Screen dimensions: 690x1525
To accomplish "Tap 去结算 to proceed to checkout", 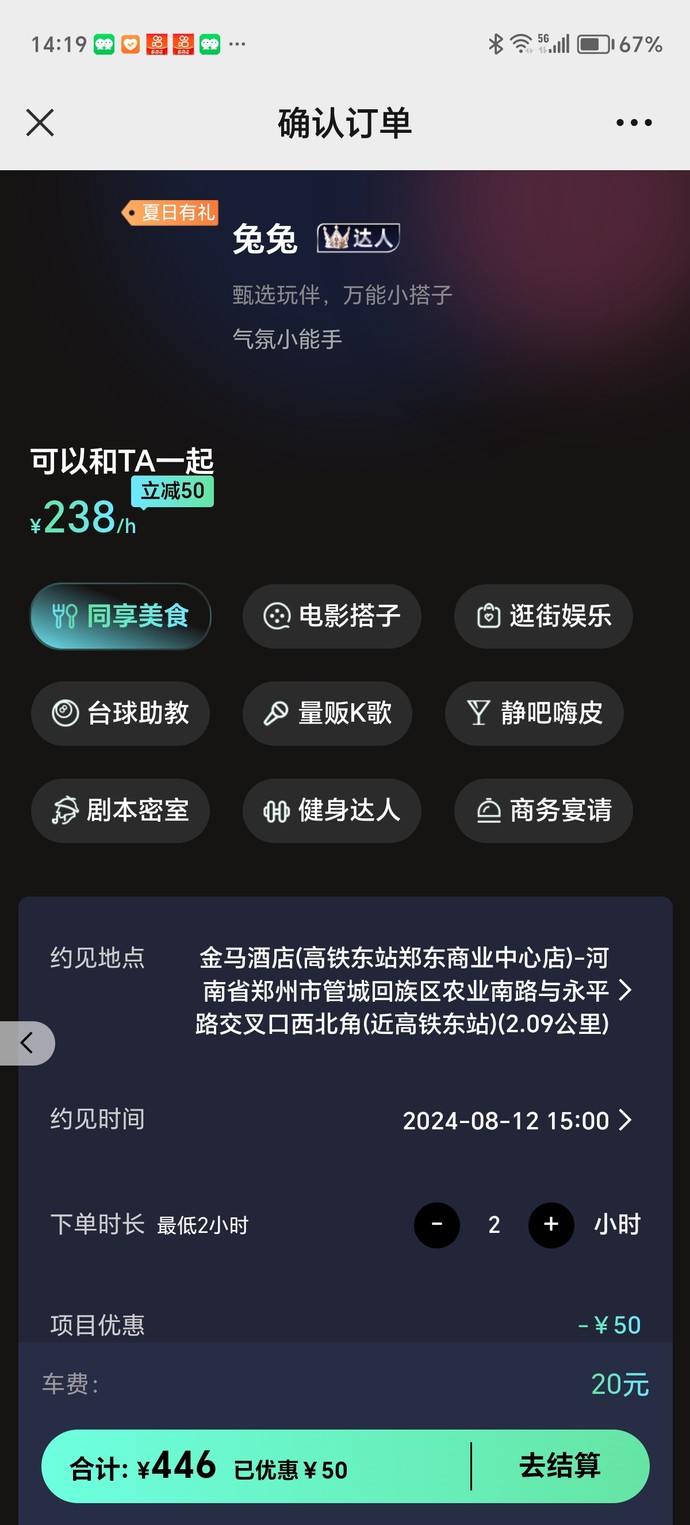I will tap(560, 1466).
